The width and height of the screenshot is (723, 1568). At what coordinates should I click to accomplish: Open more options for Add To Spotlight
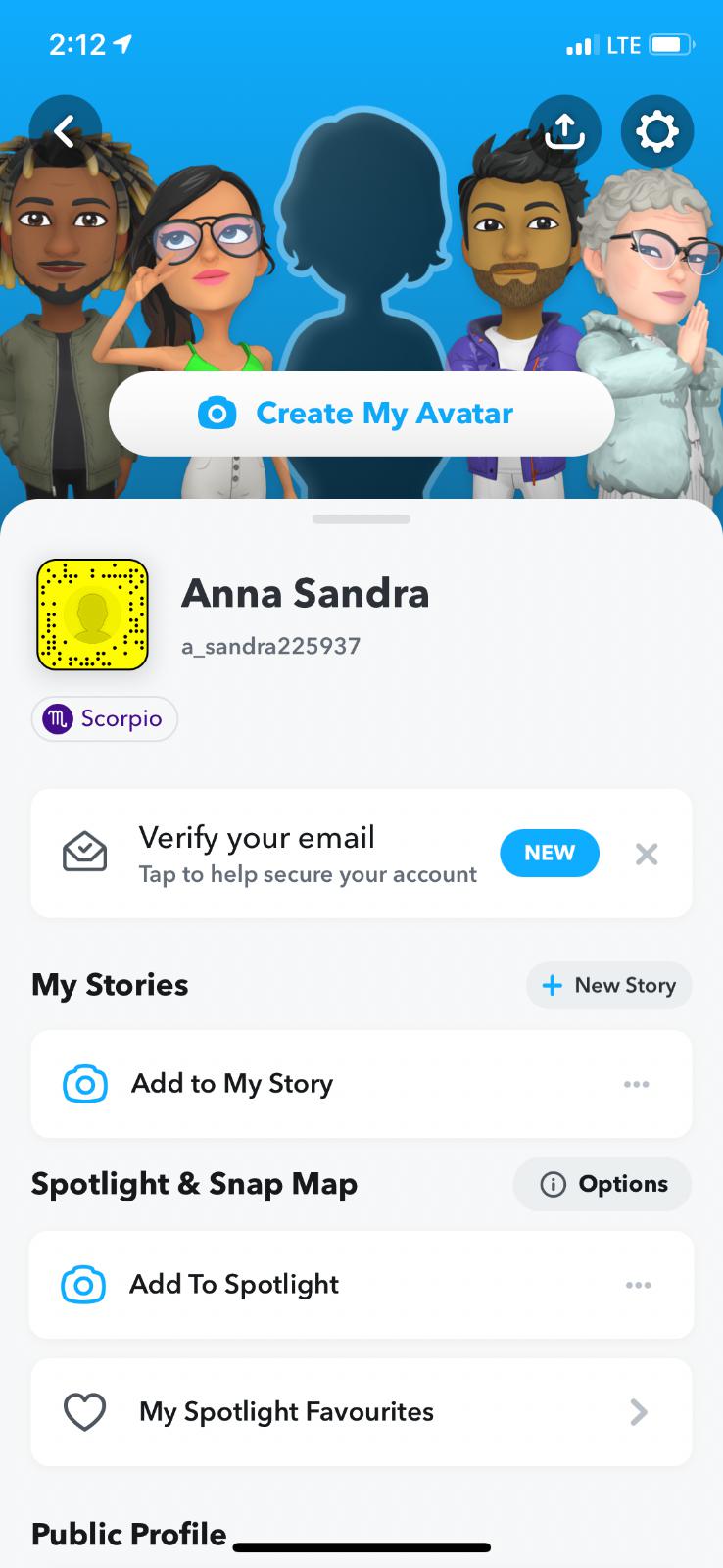pos(638,1285)
